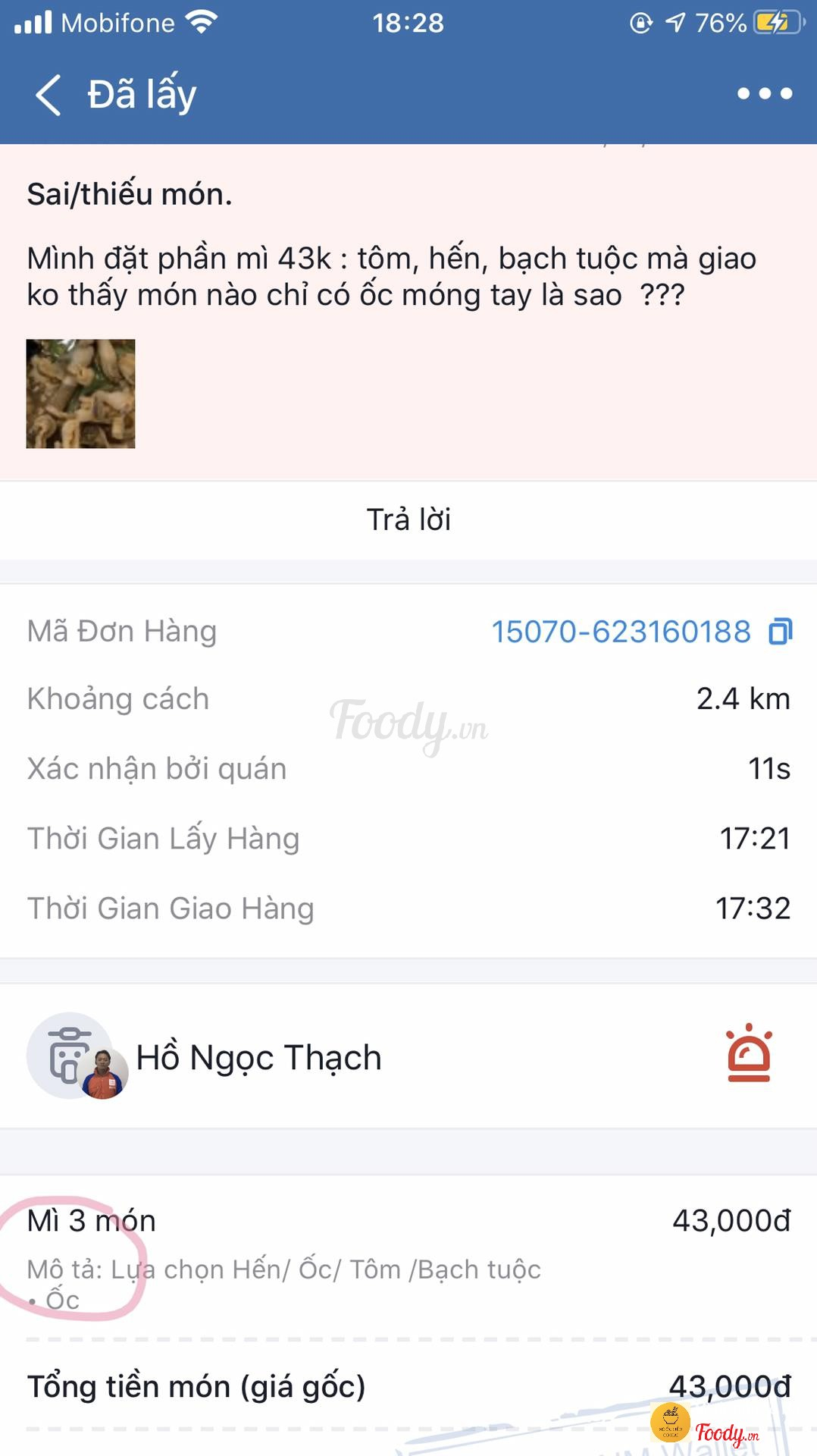This screenshot has width=817, height=1456.
Task: Copy the order code 15070-623160188
Action: pyautogui.click(x=781, y=631)
